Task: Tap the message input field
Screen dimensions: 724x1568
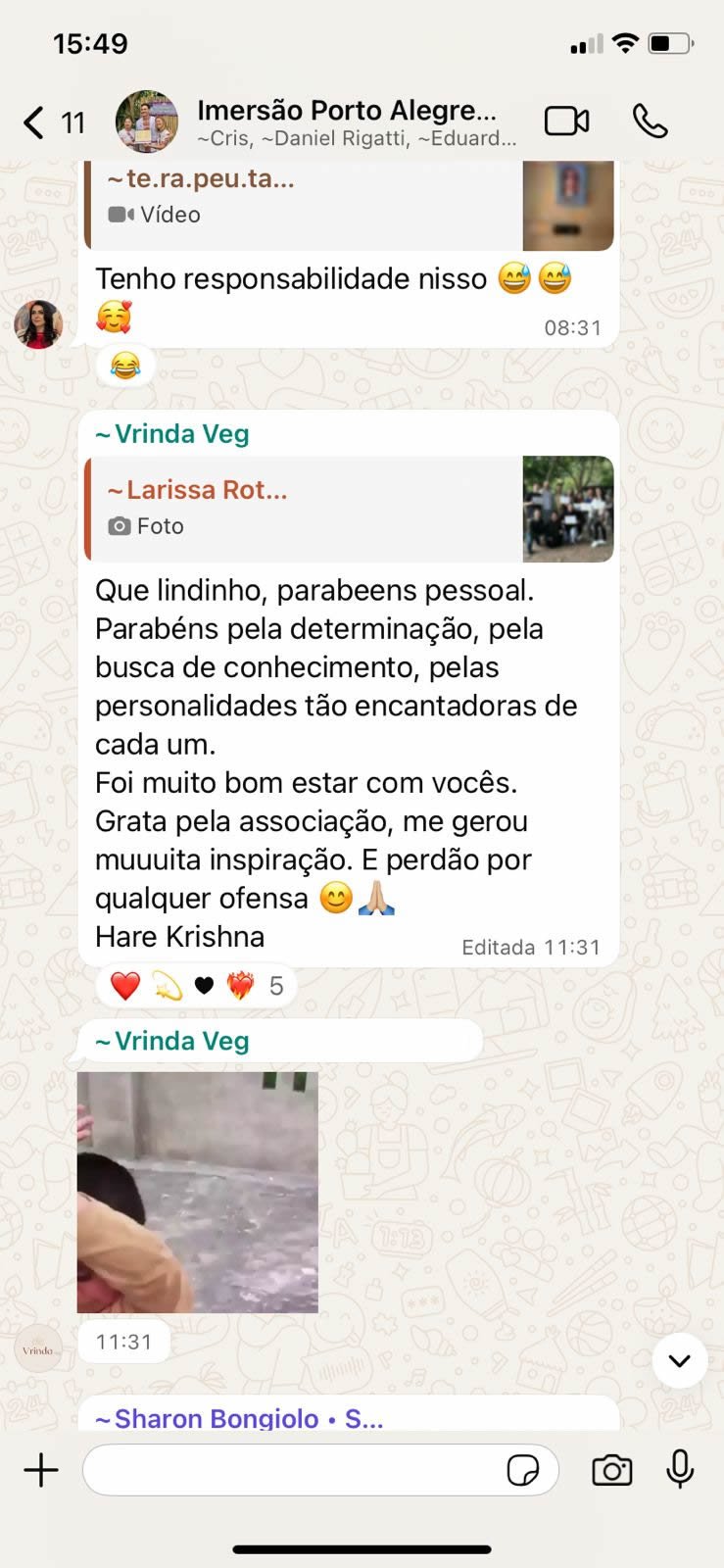Action: (x=294, y=1470)
